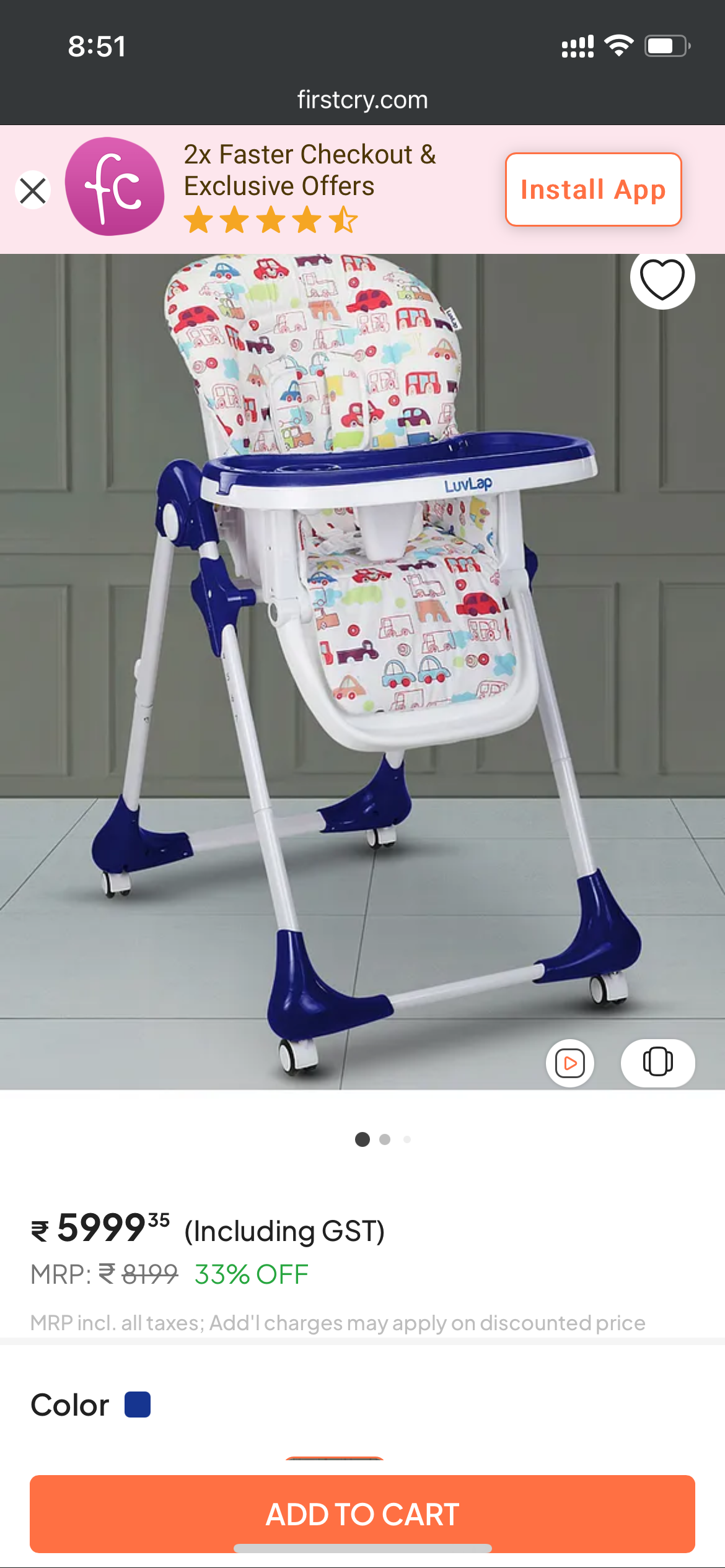Tap the firstcry.com address bar
Screen dimensions: 725x1568
362,100
